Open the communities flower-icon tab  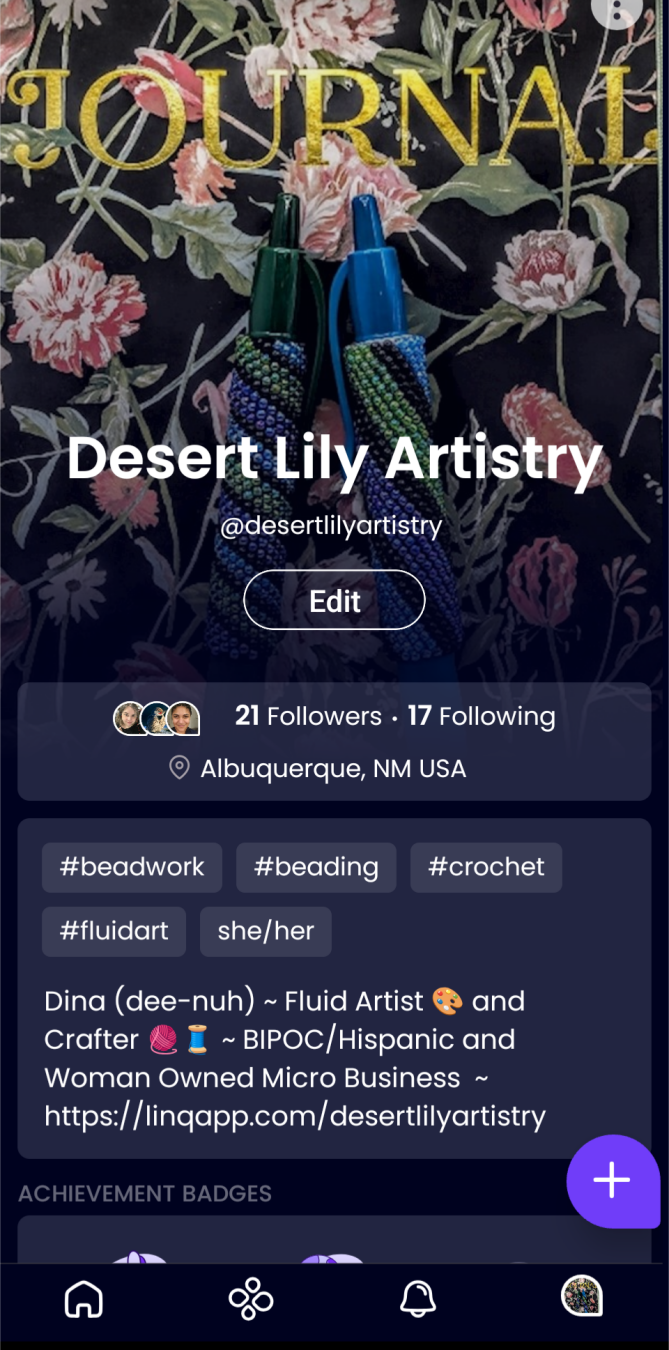coord(251,1299)
